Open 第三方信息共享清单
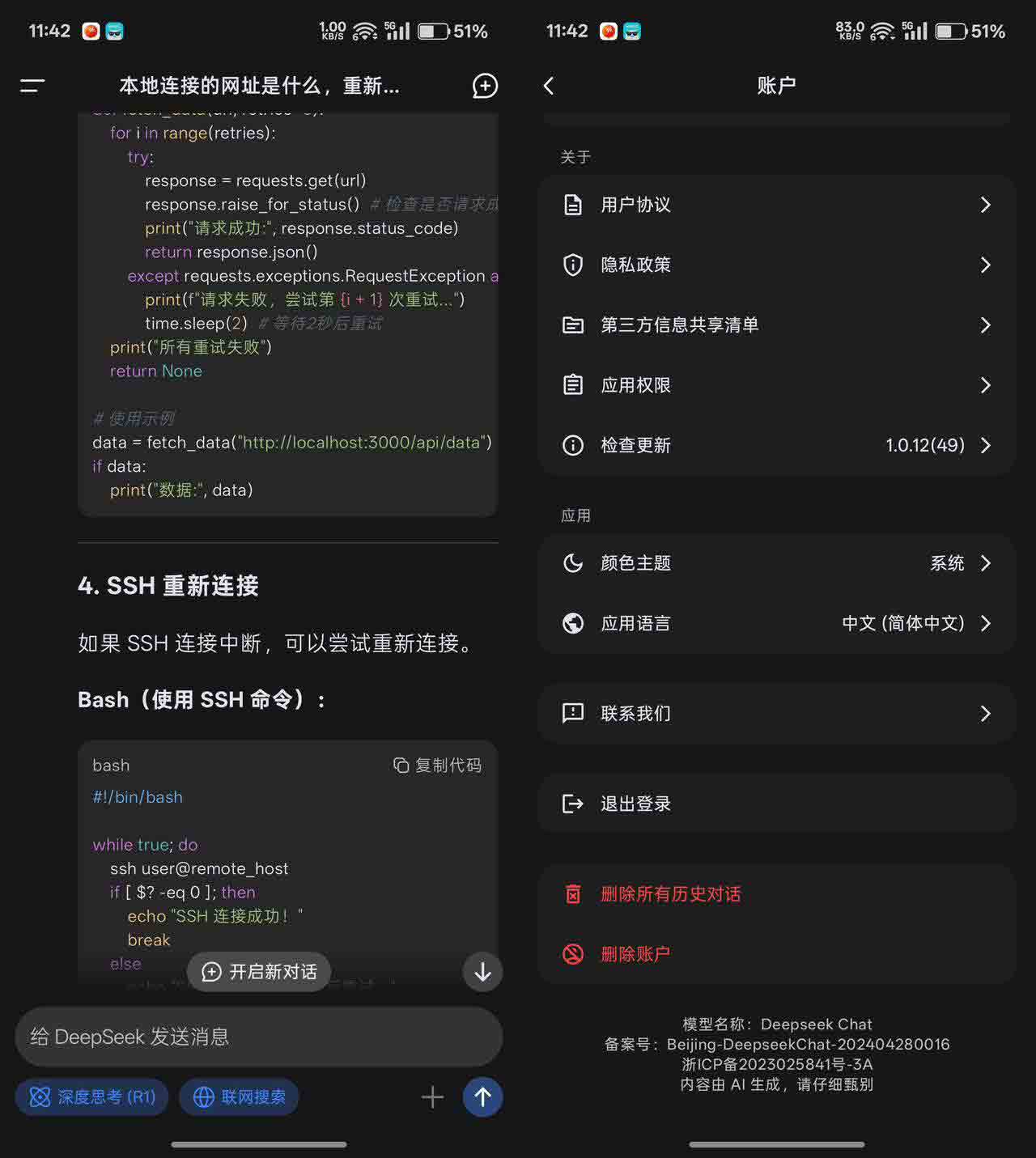Screen dimensions: 1036x1158 point(775,325)
